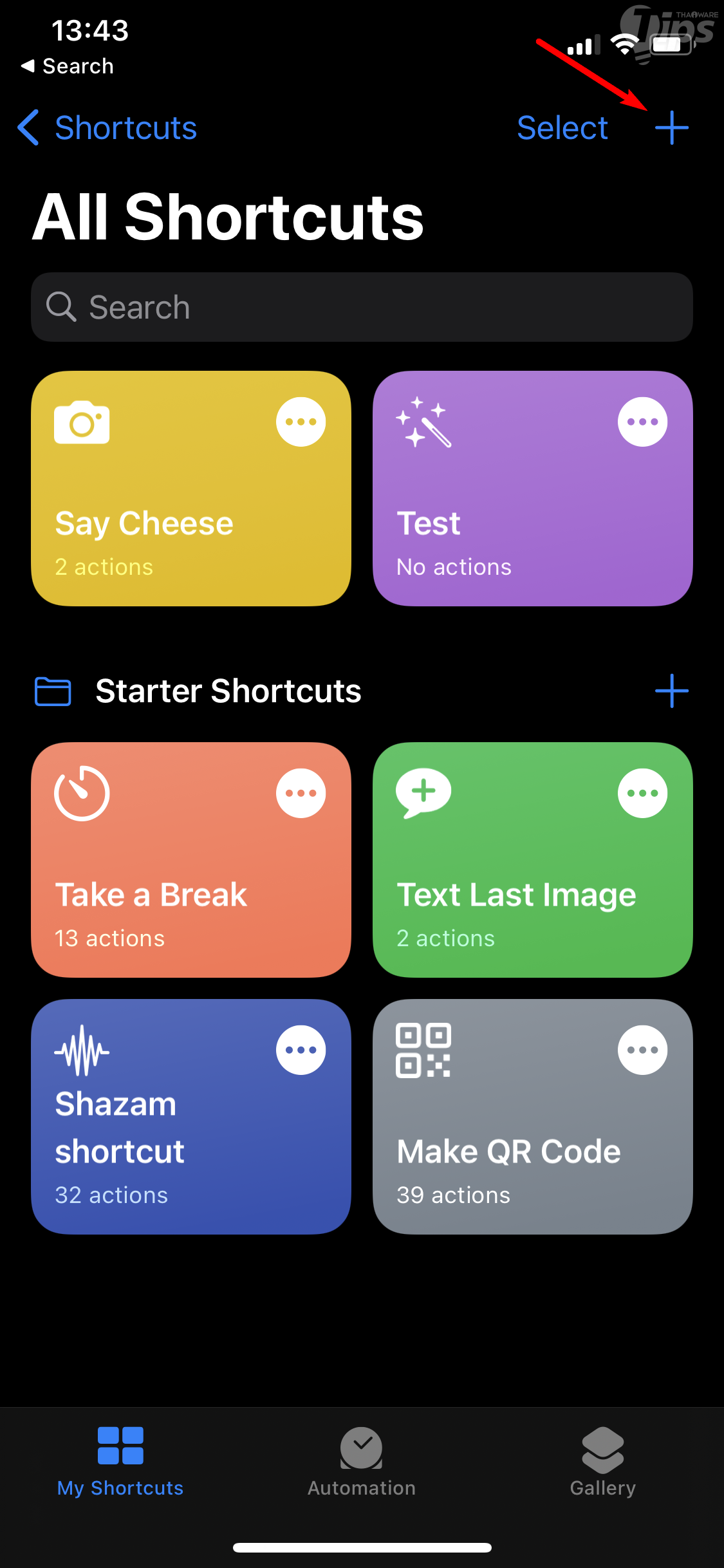This screenshot has width=724, height=1568.
Task: Open Shazam shortcut ellipsis menu
Action: (301, 1050)
